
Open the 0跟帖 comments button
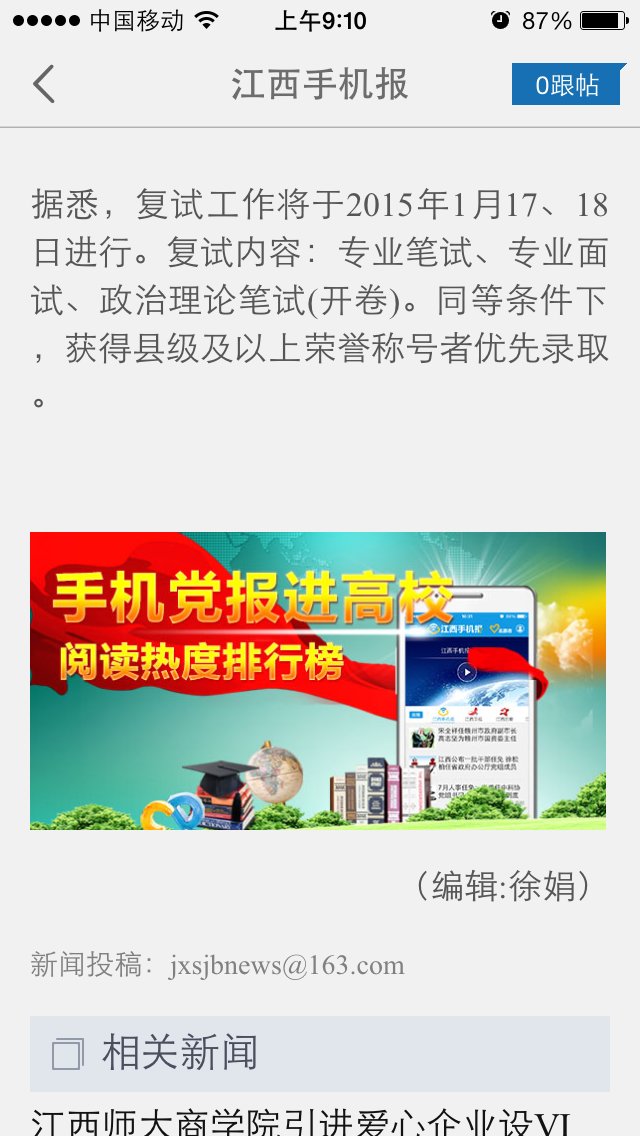click(567, 85)
